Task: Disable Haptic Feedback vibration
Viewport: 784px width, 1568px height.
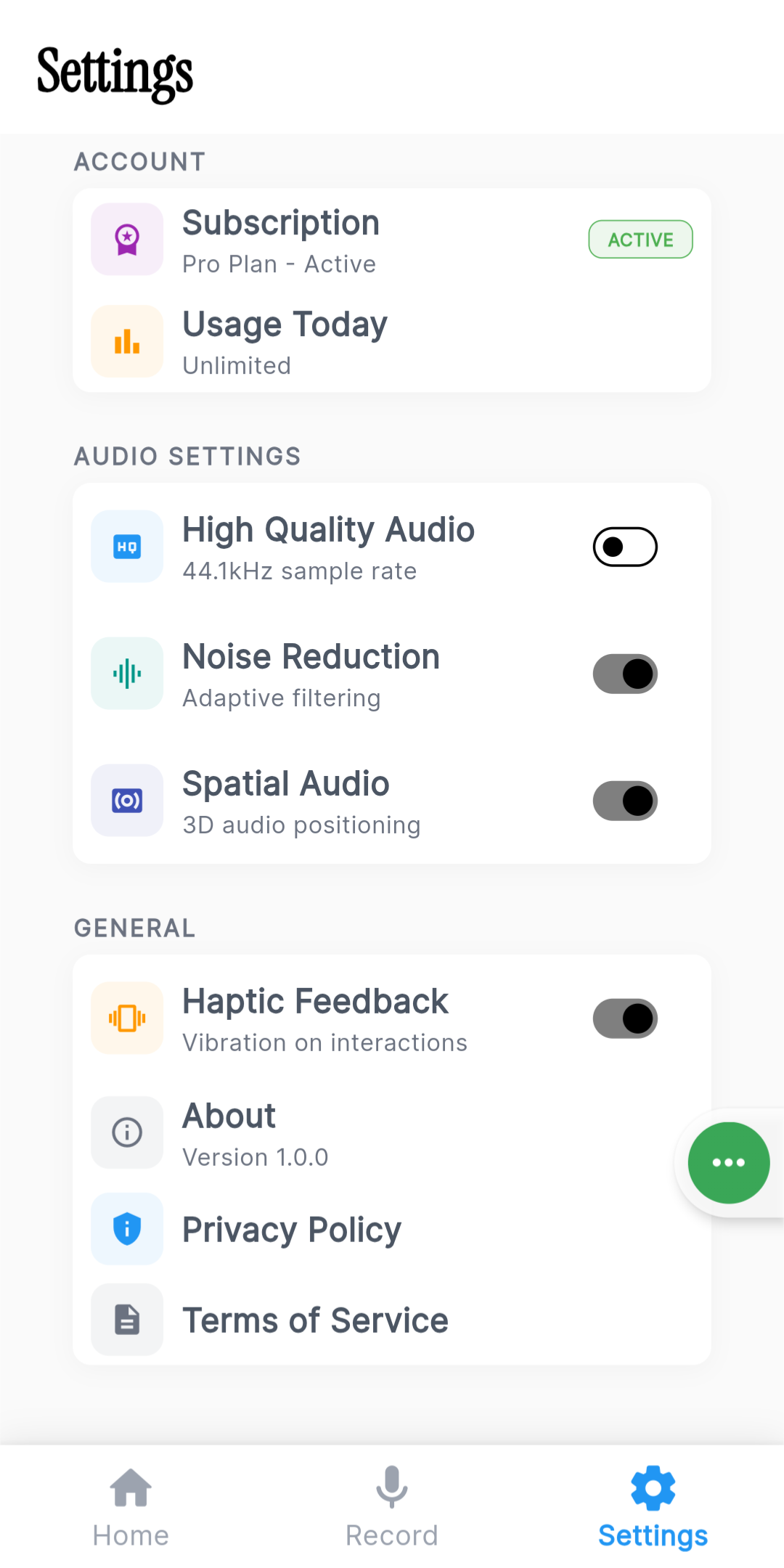Action: tap(624, 1018)
